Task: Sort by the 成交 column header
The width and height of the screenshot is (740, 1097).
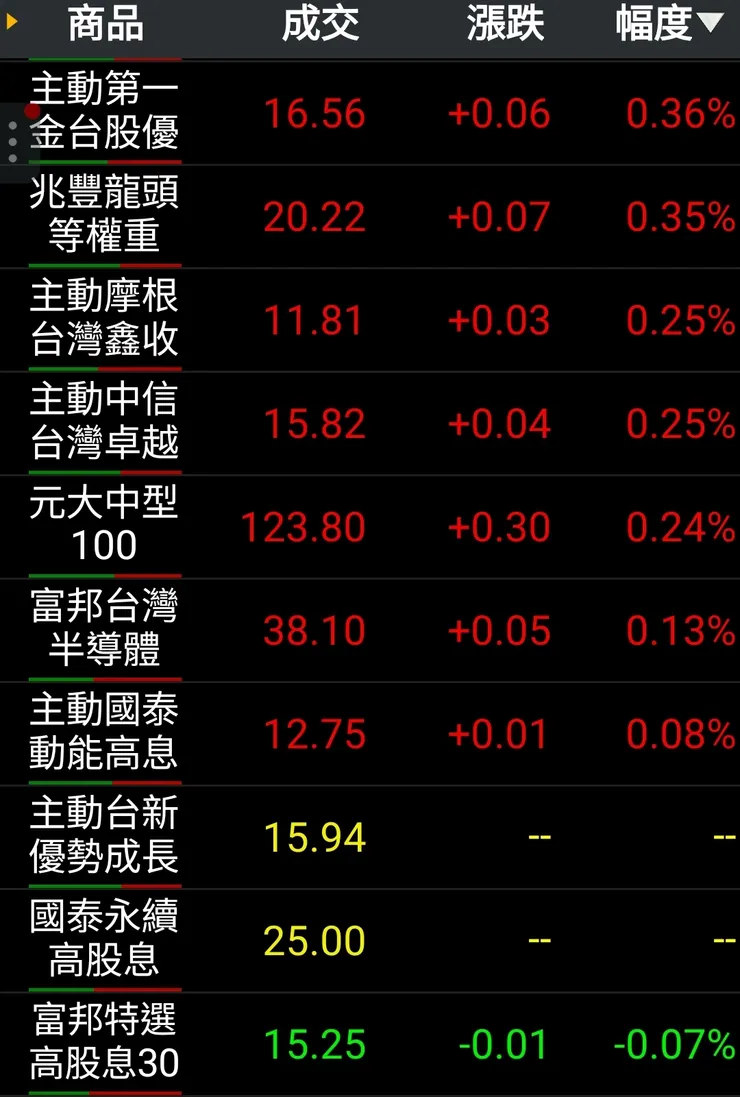Action: 320,26
